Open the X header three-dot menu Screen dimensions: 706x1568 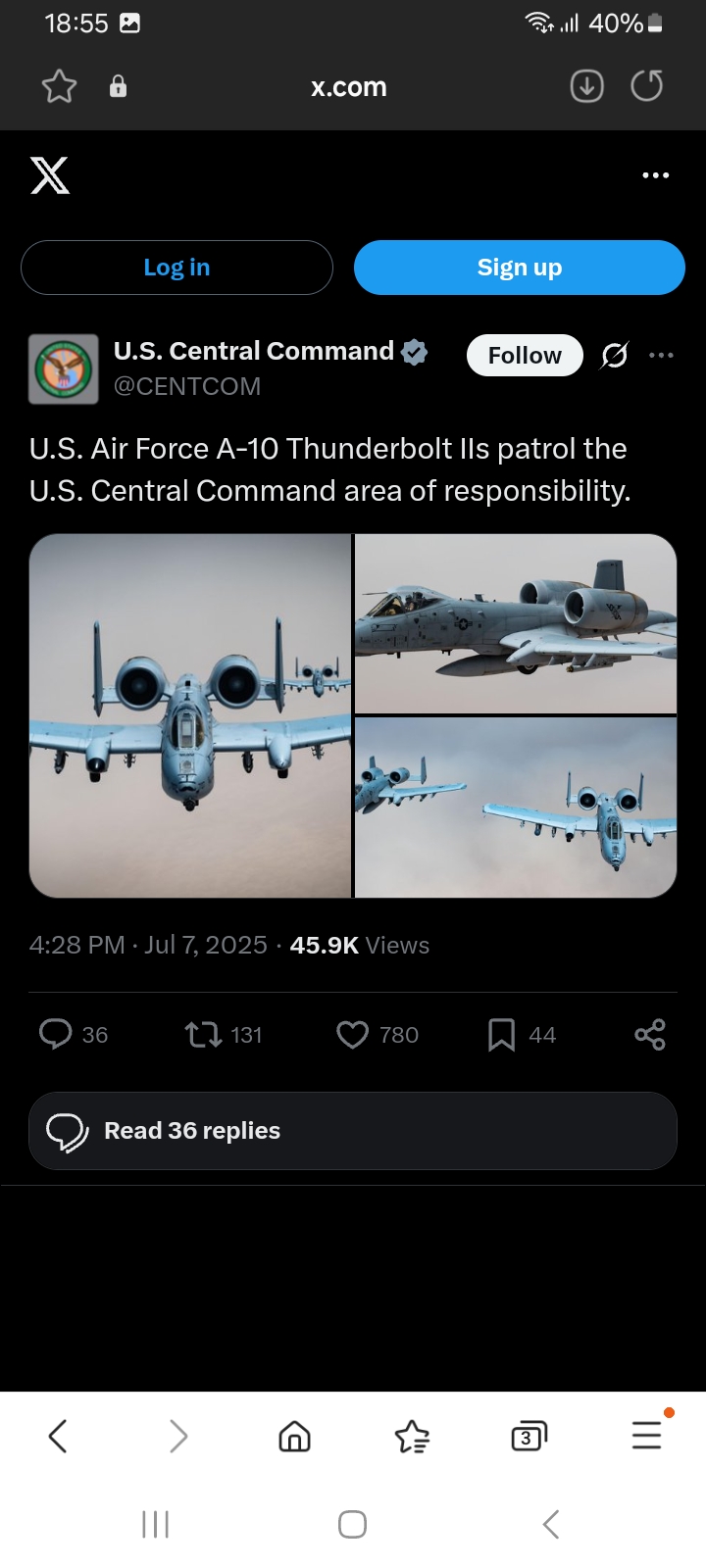pyautogui.click(x=655, y=175)
